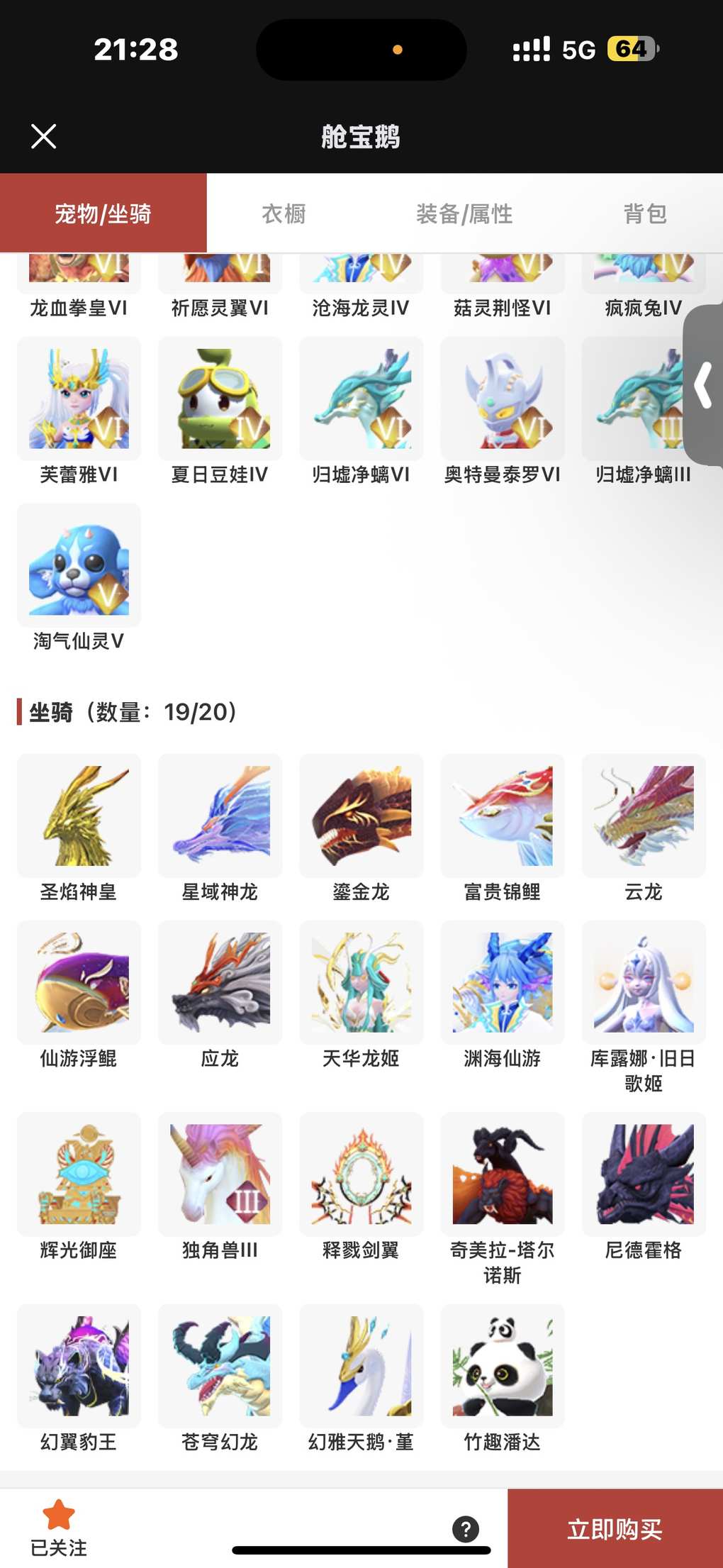The image size is (723, 1568).
Task: Expand the side panel arrow handle
Action: pos(703,385)
